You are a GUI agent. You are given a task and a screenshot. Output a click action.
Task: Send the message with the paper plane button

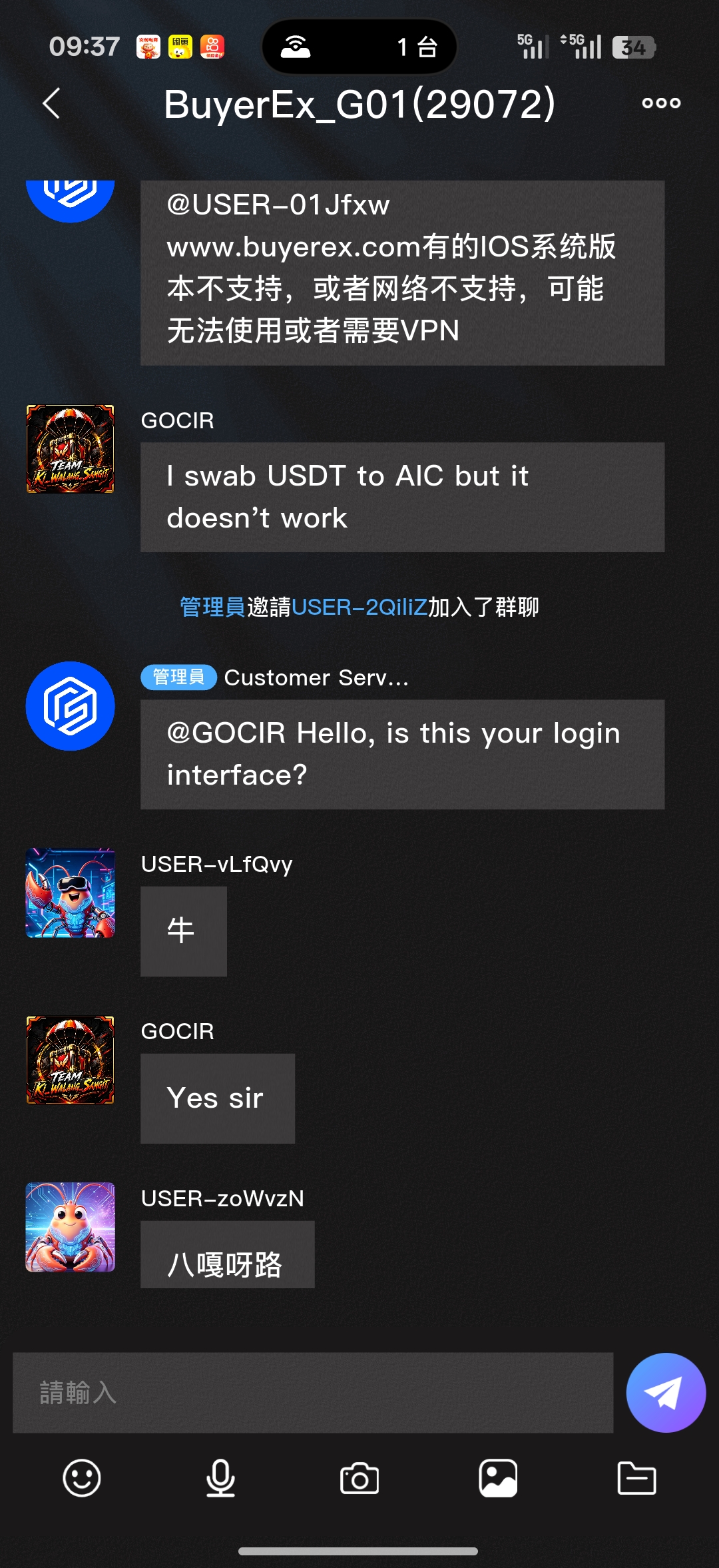pyautogui.click(x=666, y=1392)
